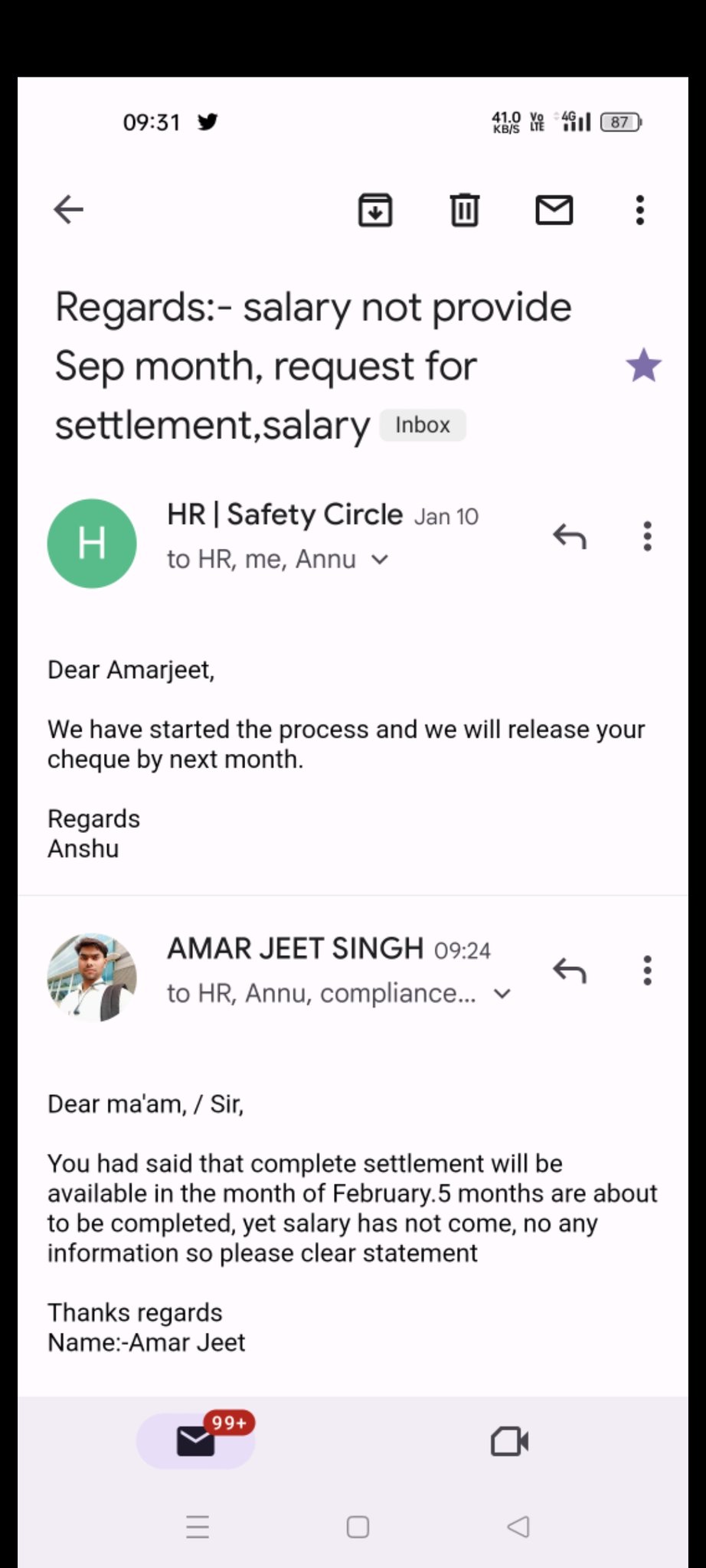706x1568 pixels.
Task: Open the conversation overflow menu
Action: (x=640, y=210)
